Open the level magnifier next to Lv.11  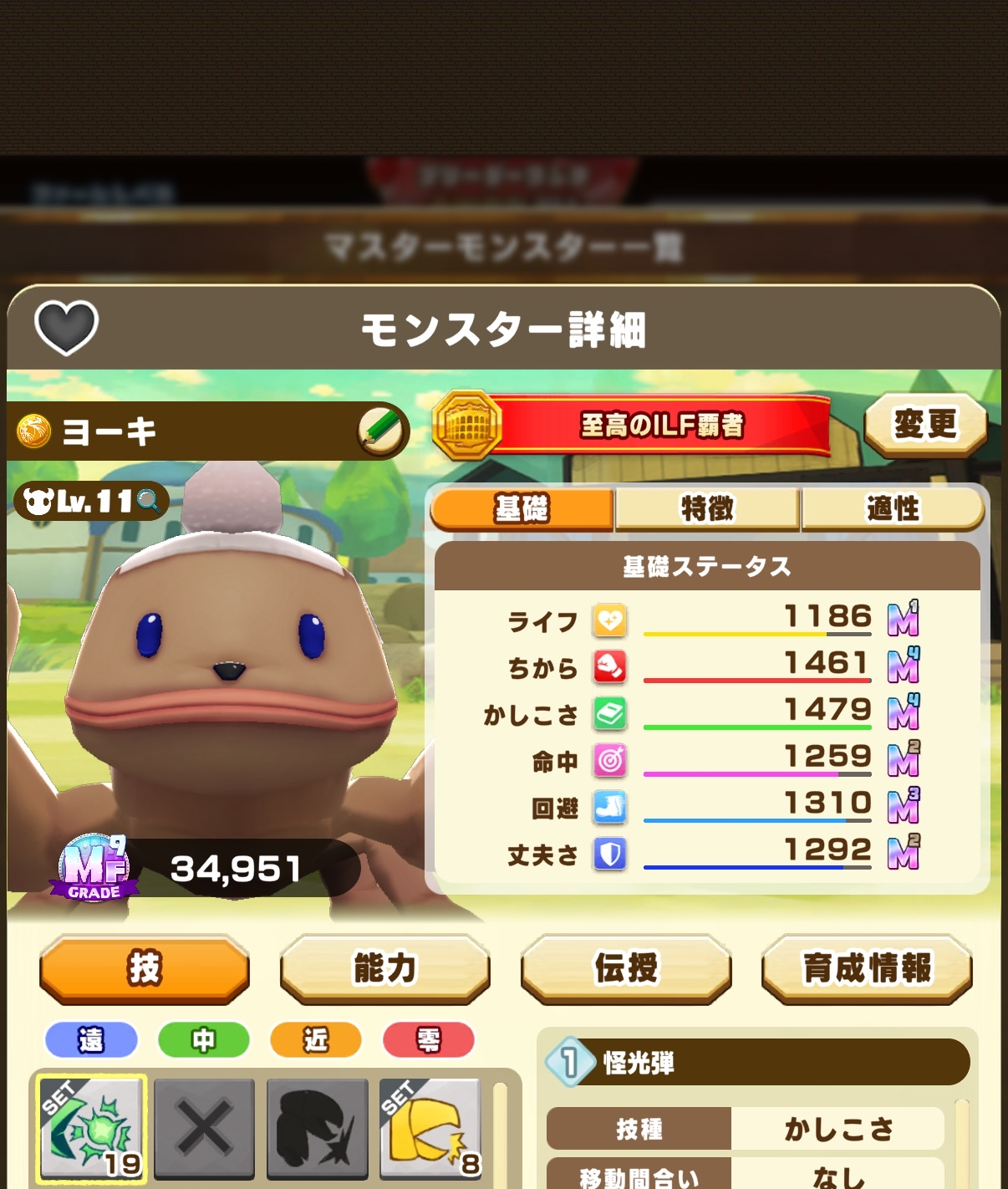click(x=149, y=501)
